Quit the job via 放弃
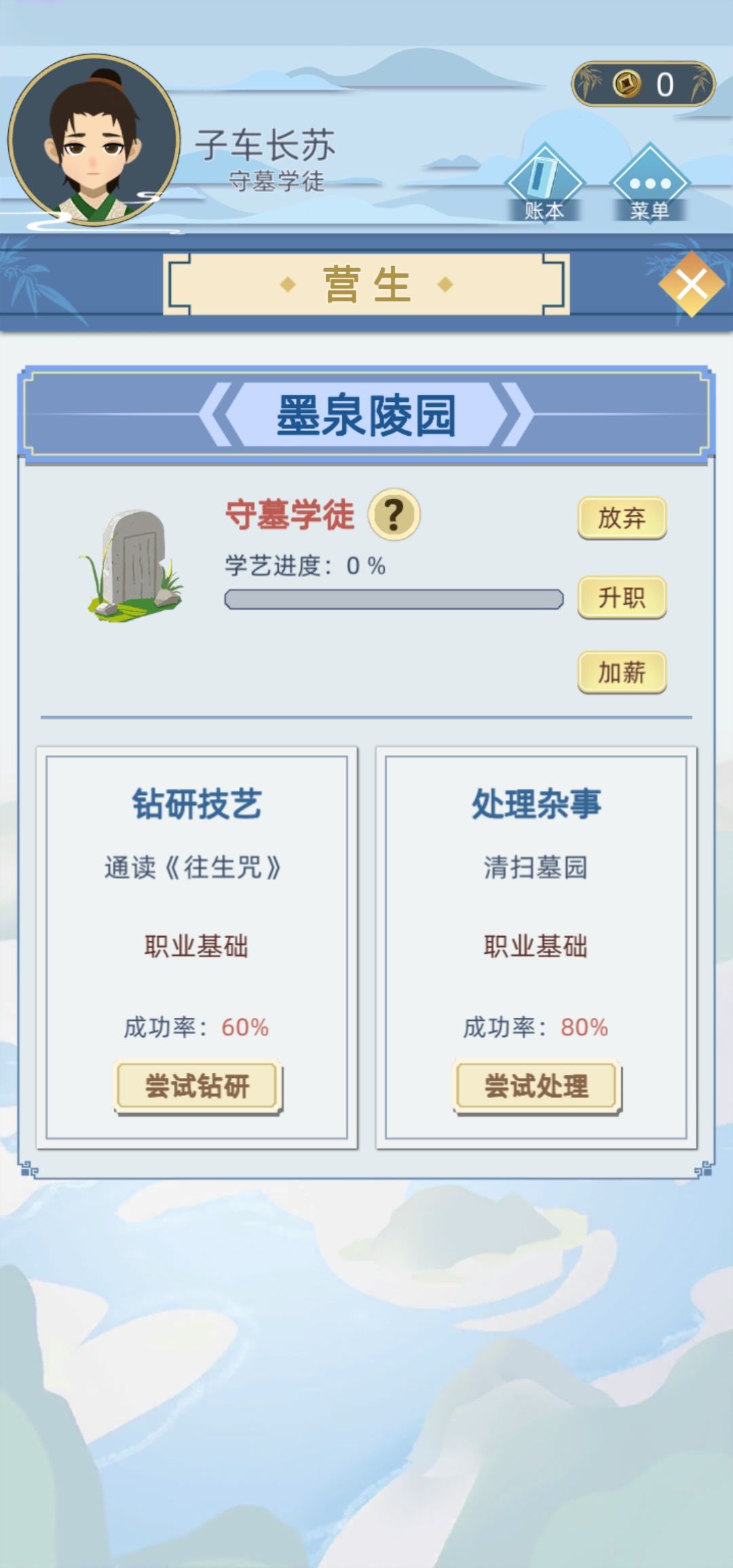This screenshot has height=1568, width=733. point(621,516)
